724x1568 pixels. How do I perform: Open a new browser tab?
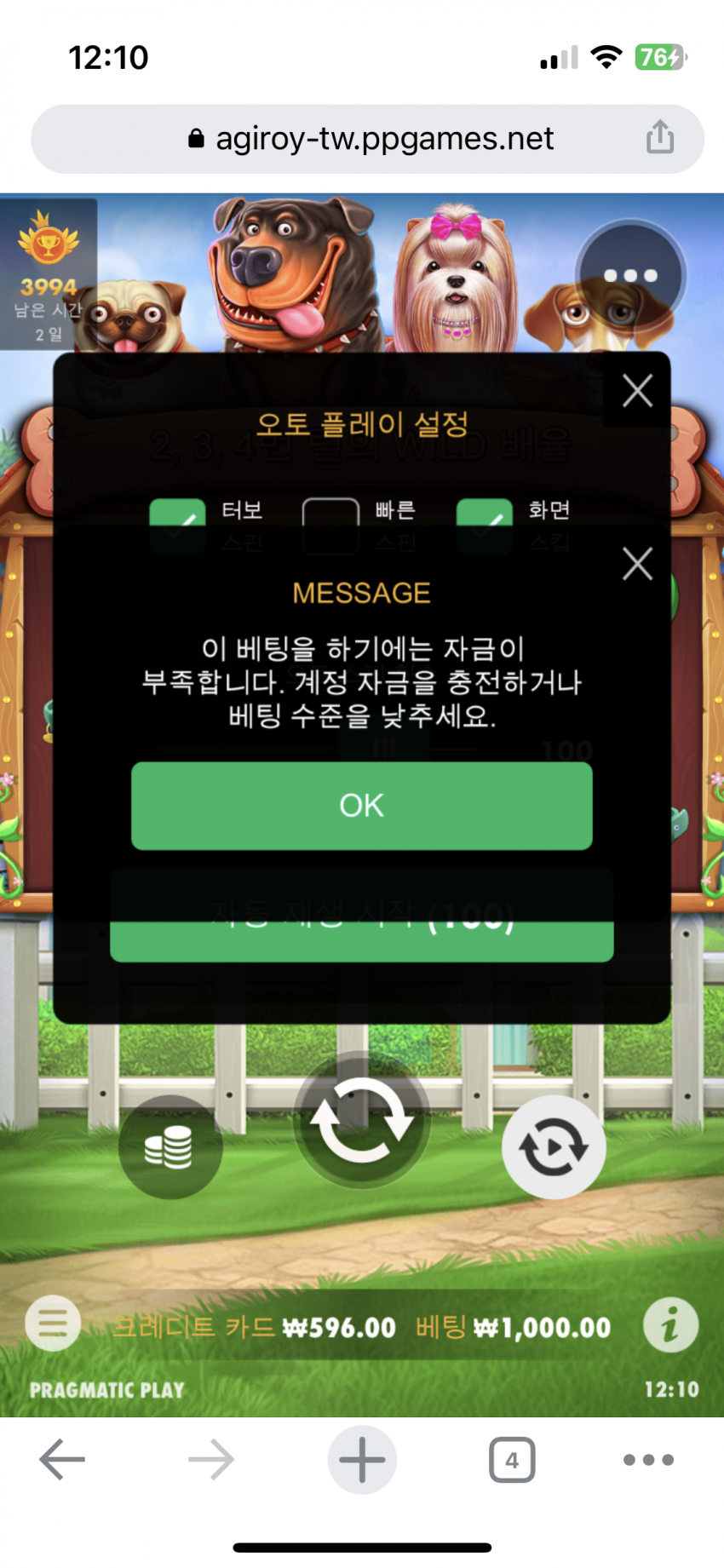tap(362, 1459)
